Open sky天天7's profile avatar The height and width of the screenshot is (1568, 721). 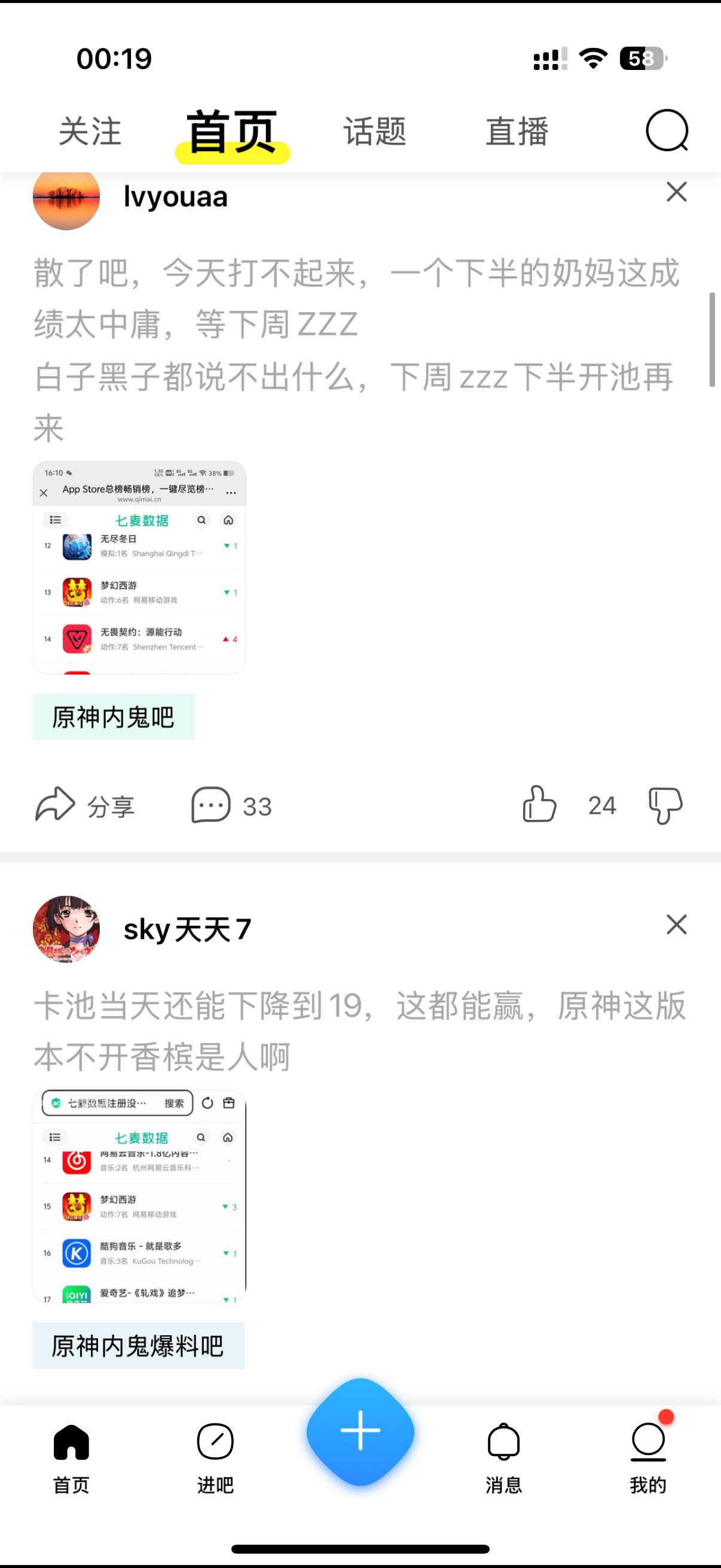(x=66, y=929)
